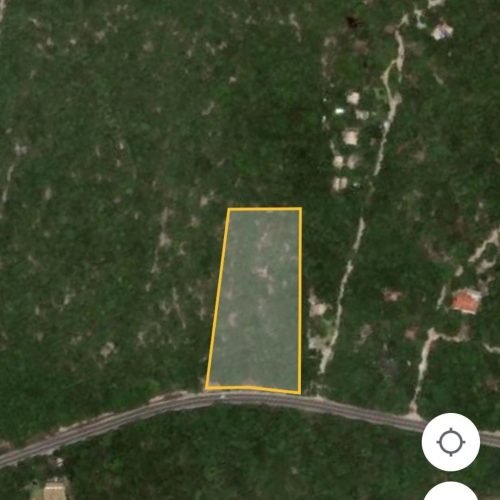The image size is (500, 500).
Task: Center the map on my current location
Action: point(451,442)
